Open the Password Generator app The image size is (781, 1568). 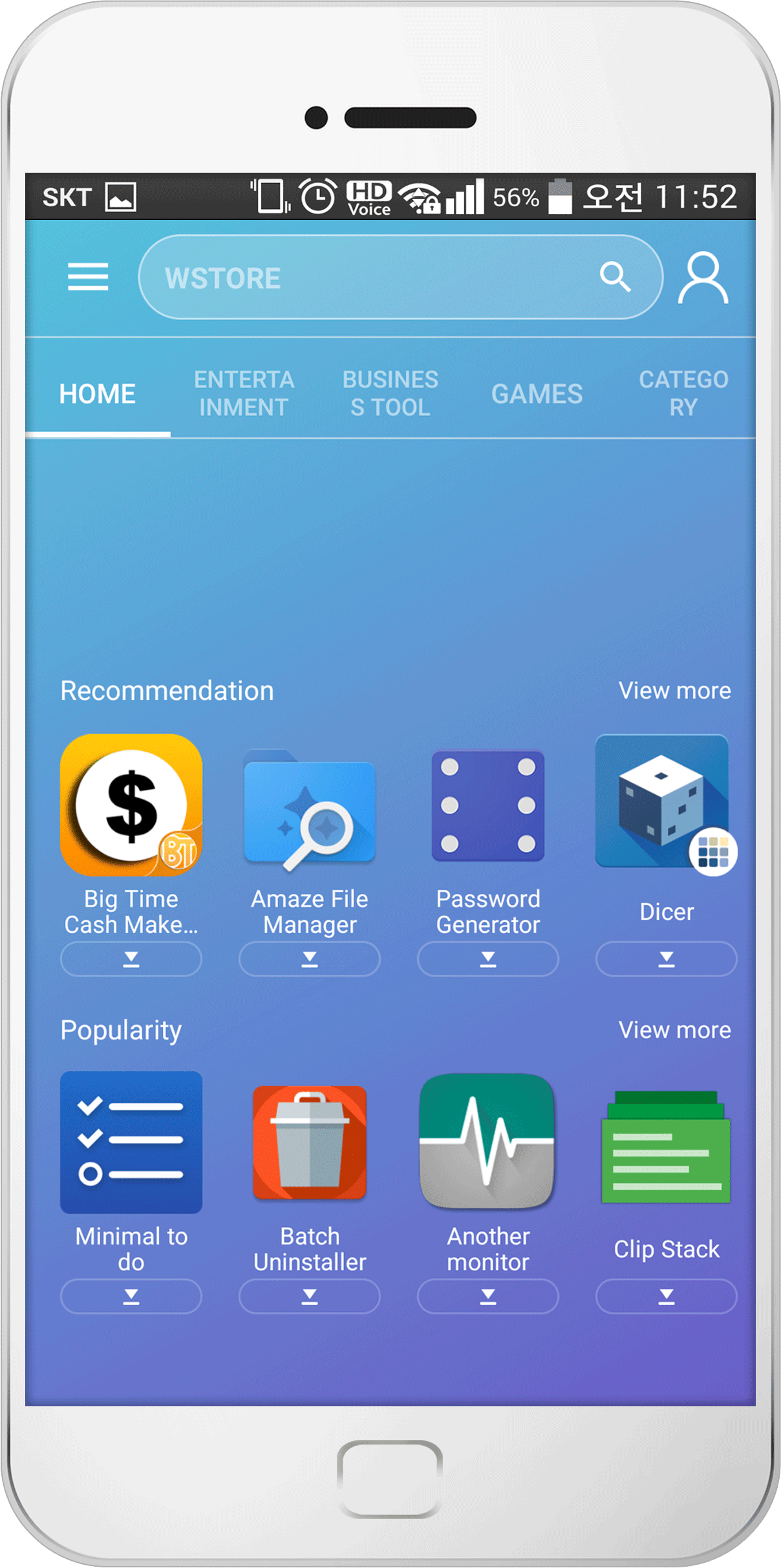488,805
